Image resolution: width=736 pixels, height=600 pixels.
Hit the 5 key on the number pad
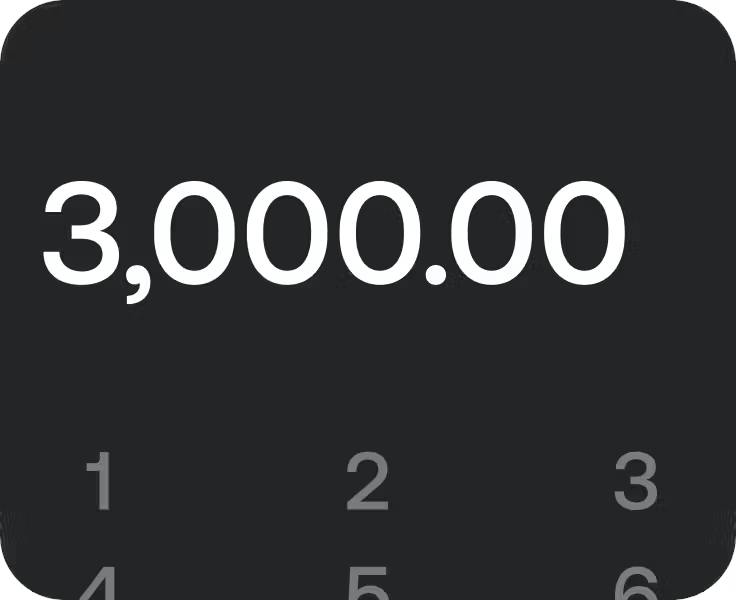pyautogui.click(x=367, y=584)
